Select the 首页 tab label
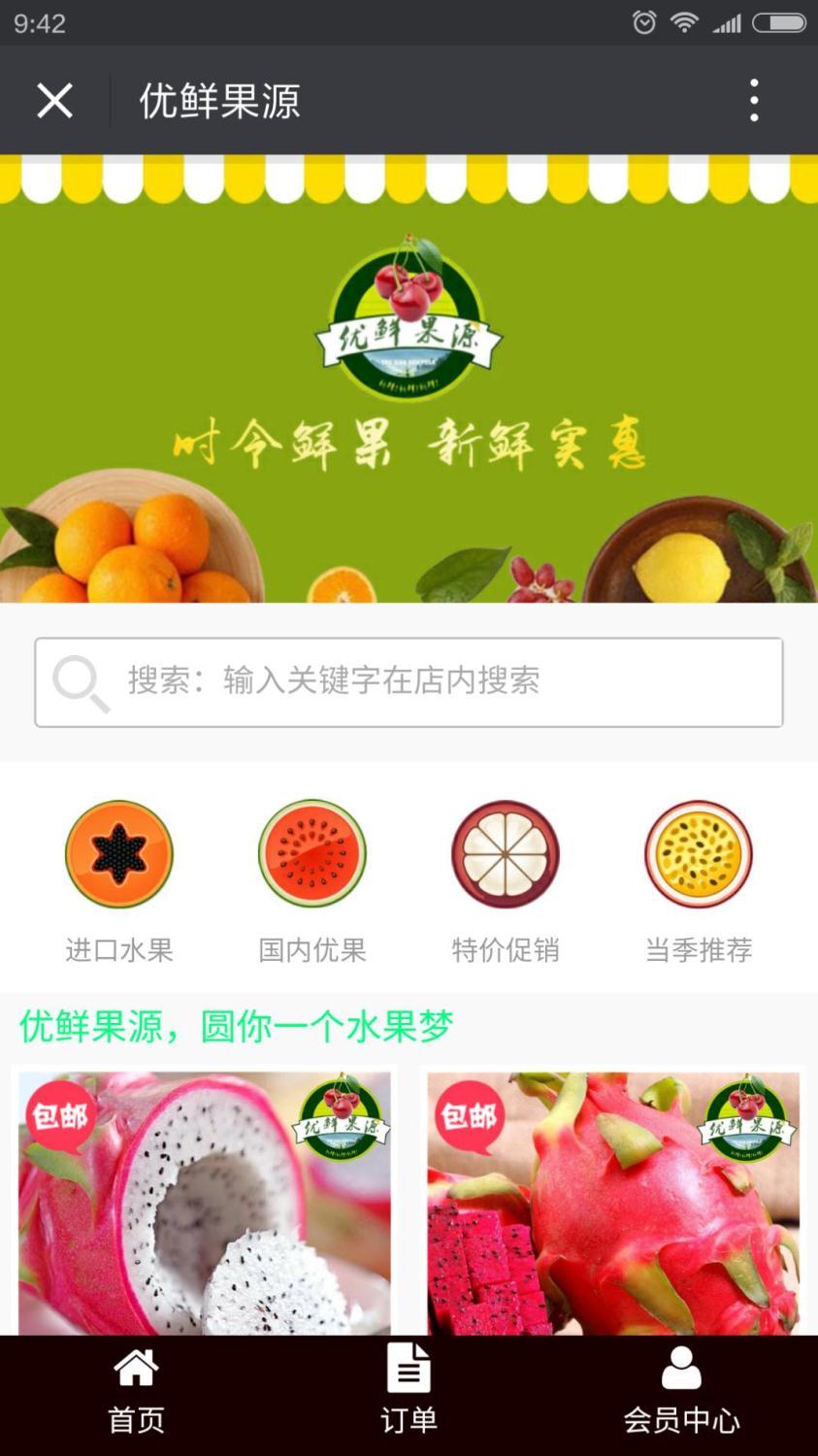 coord(135,1418)
